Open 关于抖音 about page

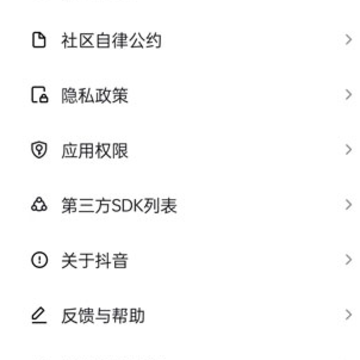[x=180, y=260]
